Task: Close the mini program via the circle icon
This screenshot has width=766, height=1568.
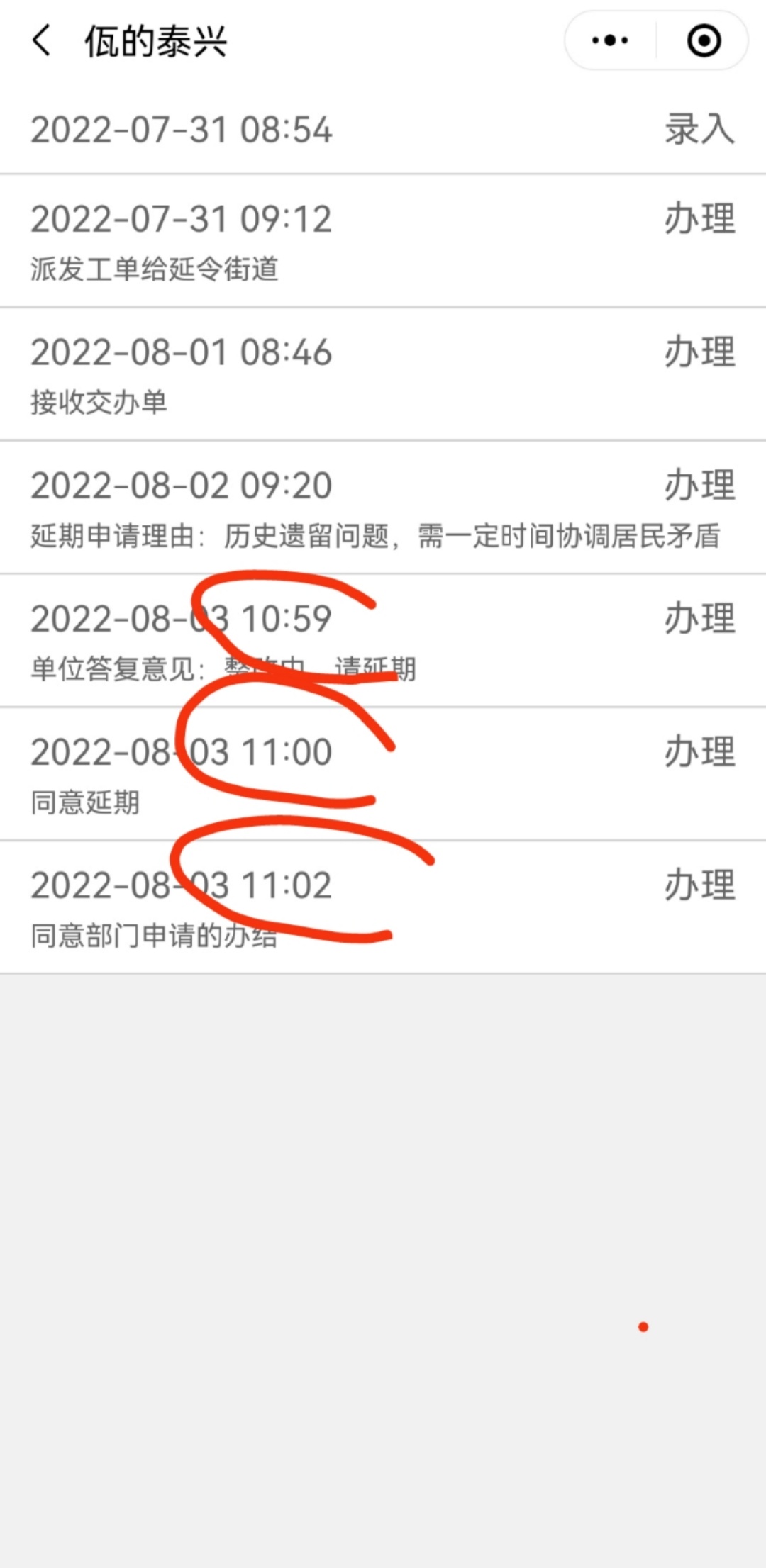Action: (x=704, y=40)
